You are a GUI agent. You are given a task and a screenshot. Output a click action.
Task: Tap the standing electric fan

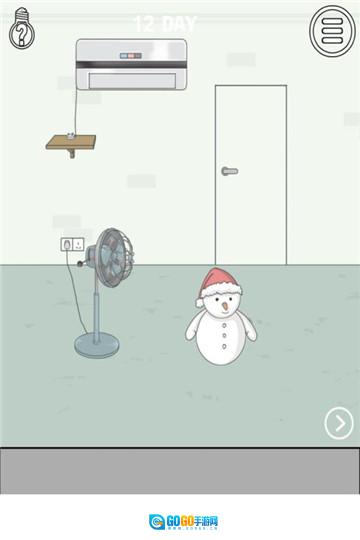[103, 293]
